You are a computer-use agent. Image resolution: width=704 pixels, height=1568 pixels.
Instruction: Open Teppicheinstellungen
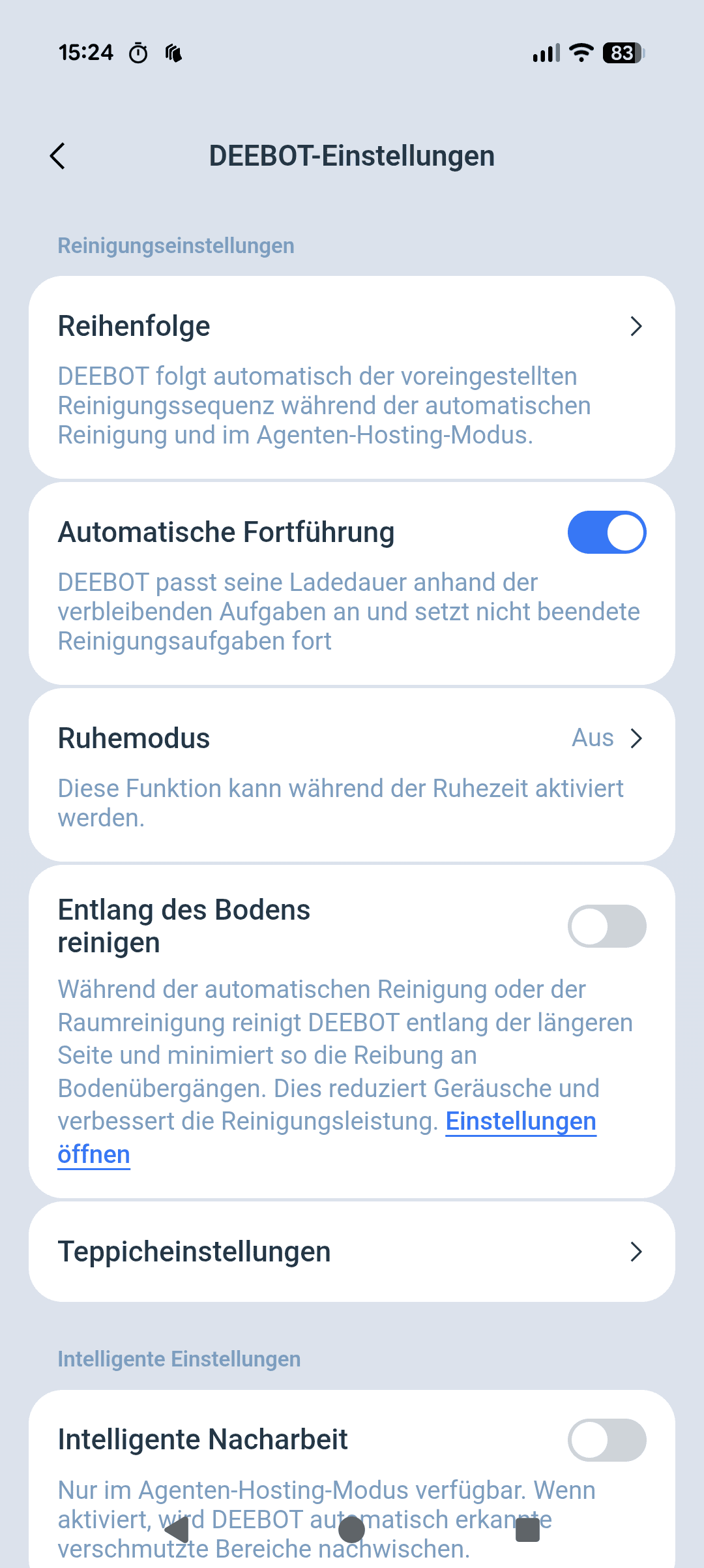pyautogui.click(x=352, y=1252)
